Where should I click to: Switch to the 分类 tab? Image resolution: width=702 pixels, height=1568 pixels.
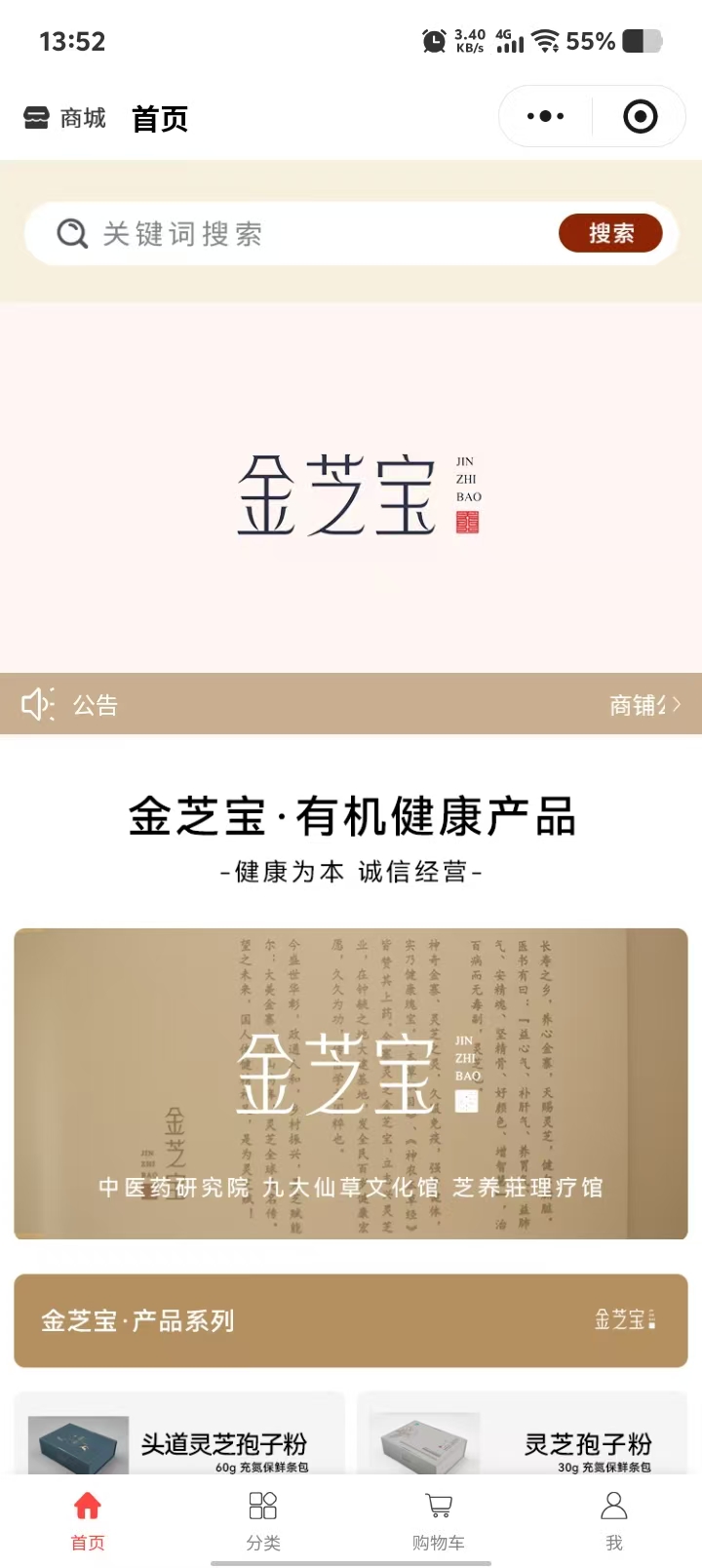coord(263,1519)
